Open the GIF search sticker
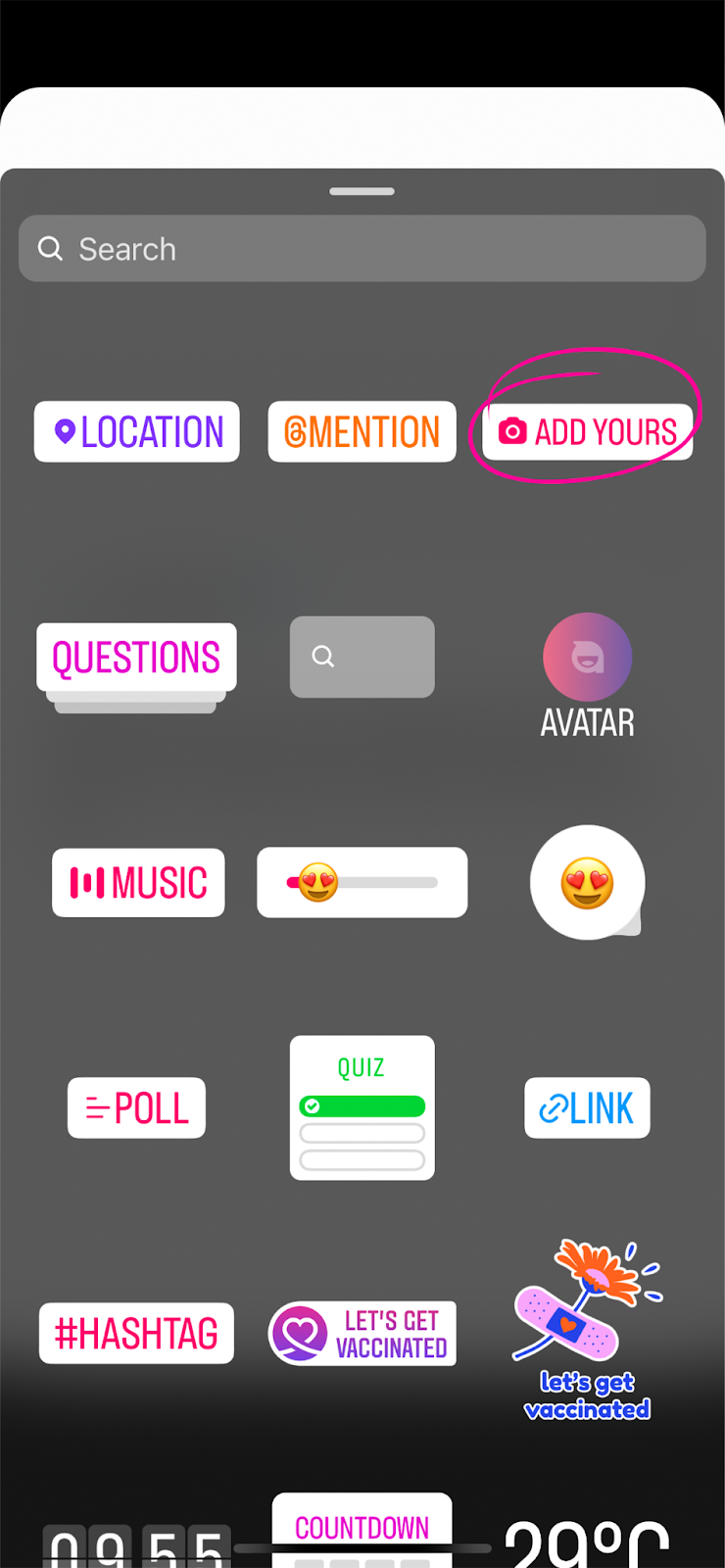Image resolution: width=725 pixels, height=1568 pixels. tap(362, 657)
